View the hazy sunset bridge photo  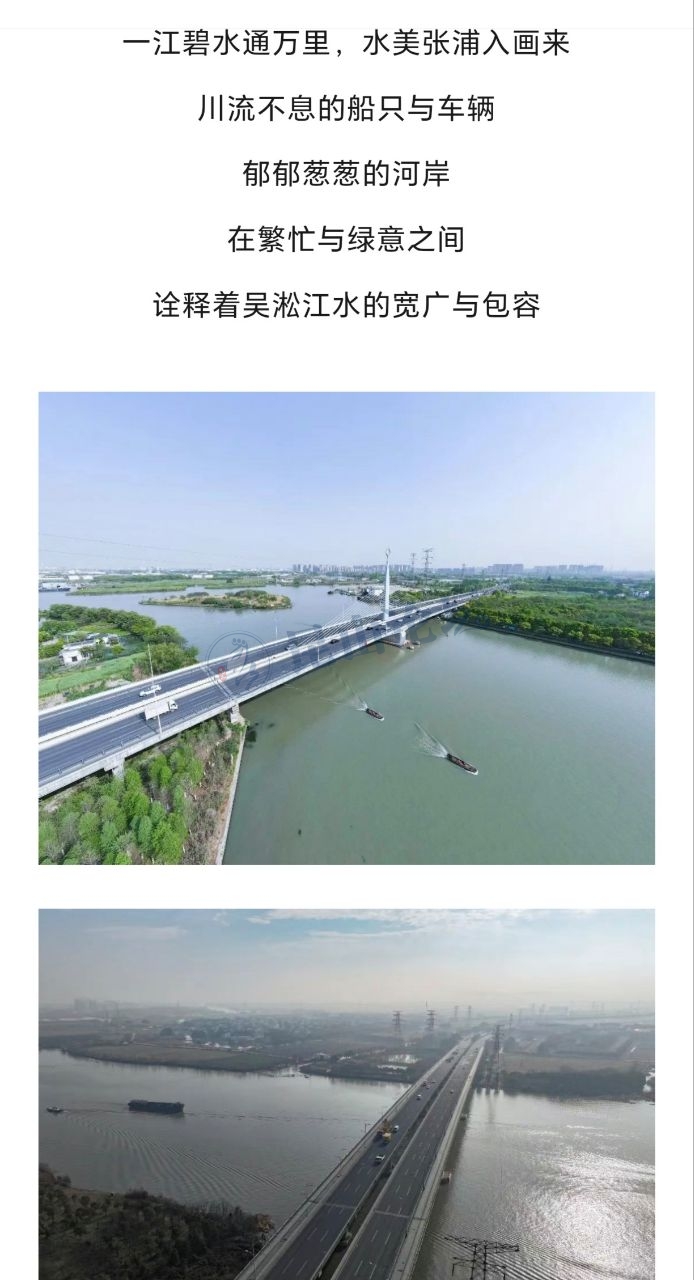click(346, 1093)
